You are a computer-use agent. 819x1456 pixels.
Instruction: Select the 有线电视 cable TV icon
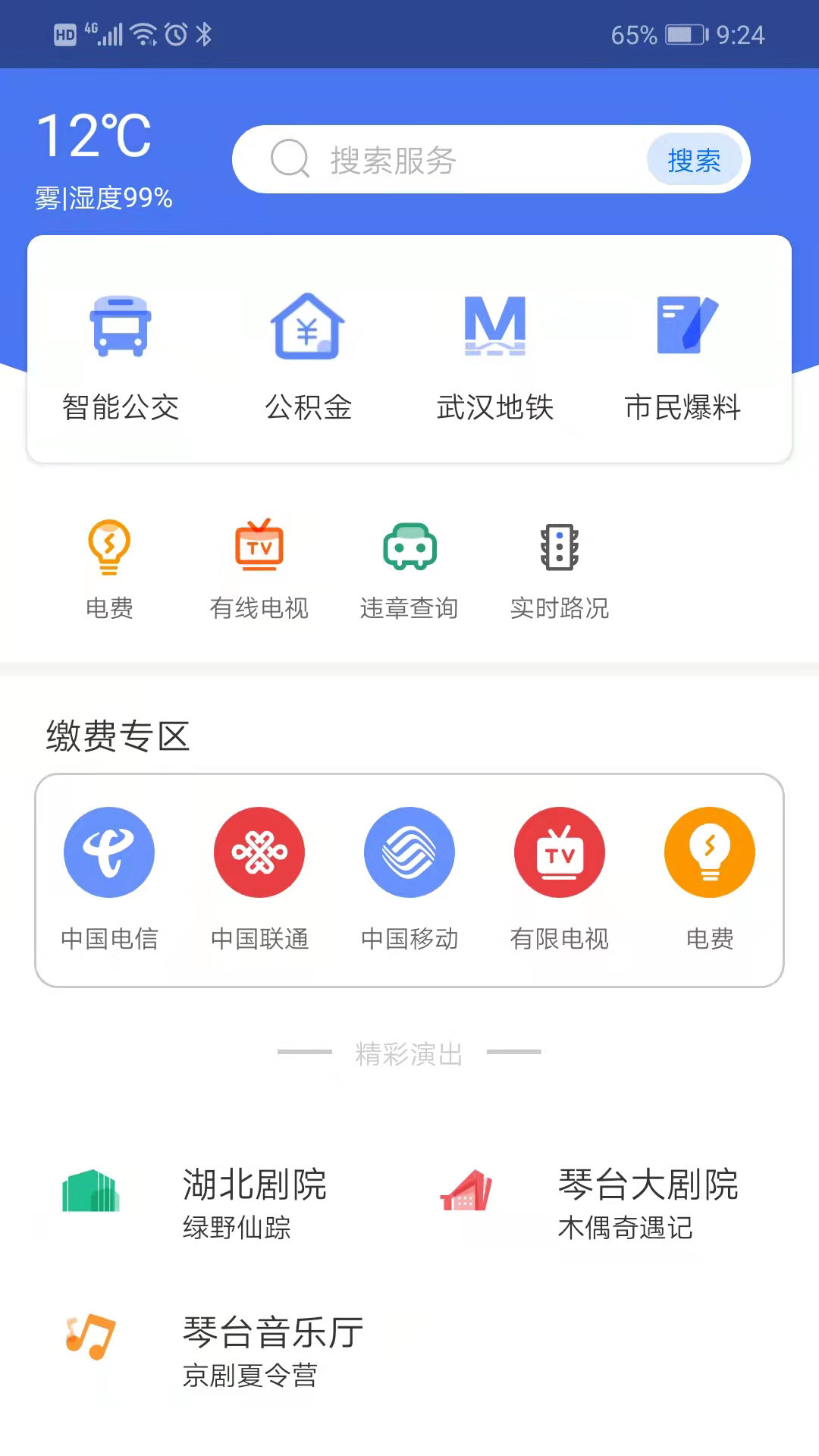pyautogui.click(x=259, y=565)
